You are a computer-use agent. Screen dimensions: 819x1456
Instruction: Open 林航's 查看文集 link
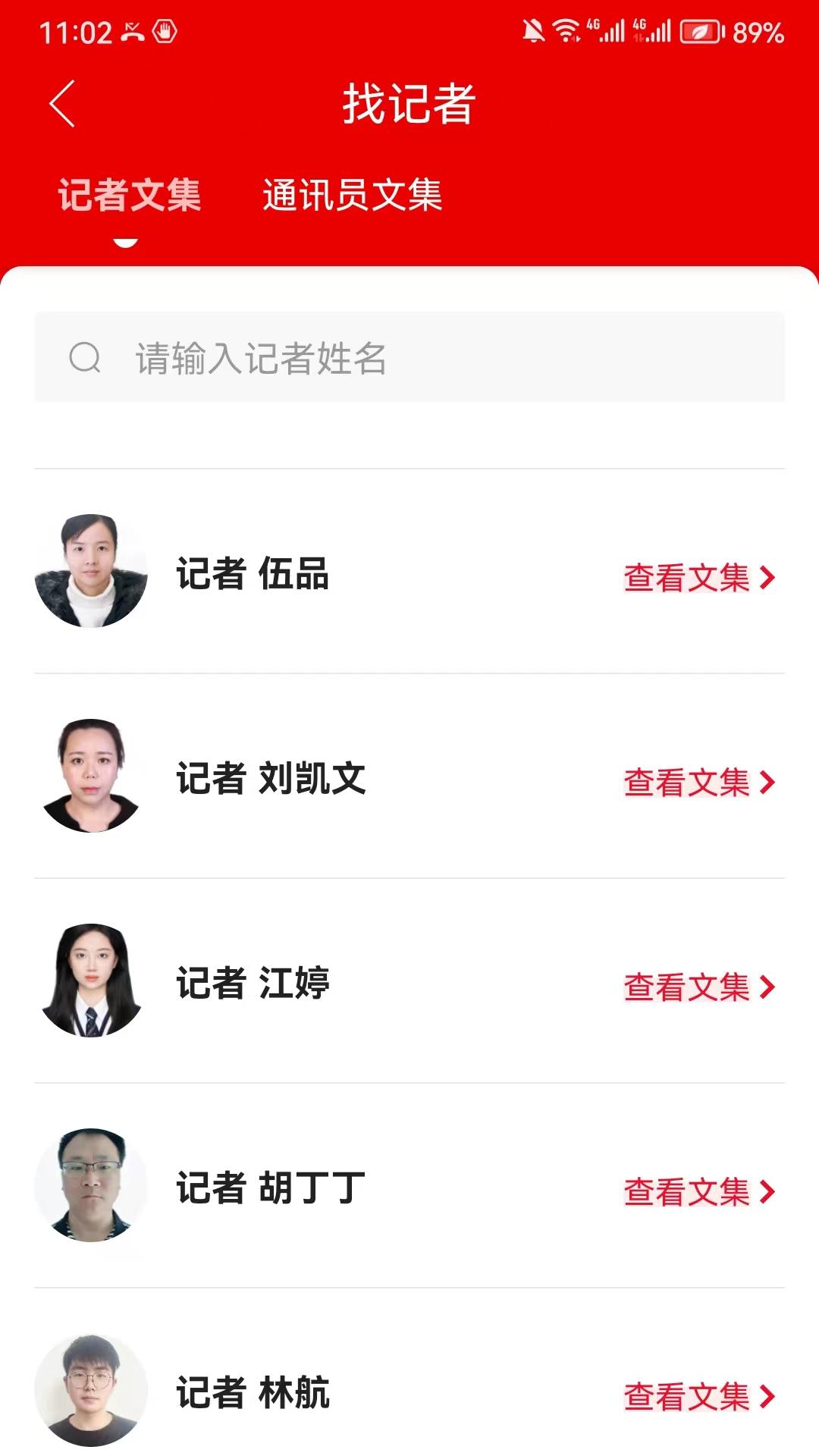[x=682, y=1395]
